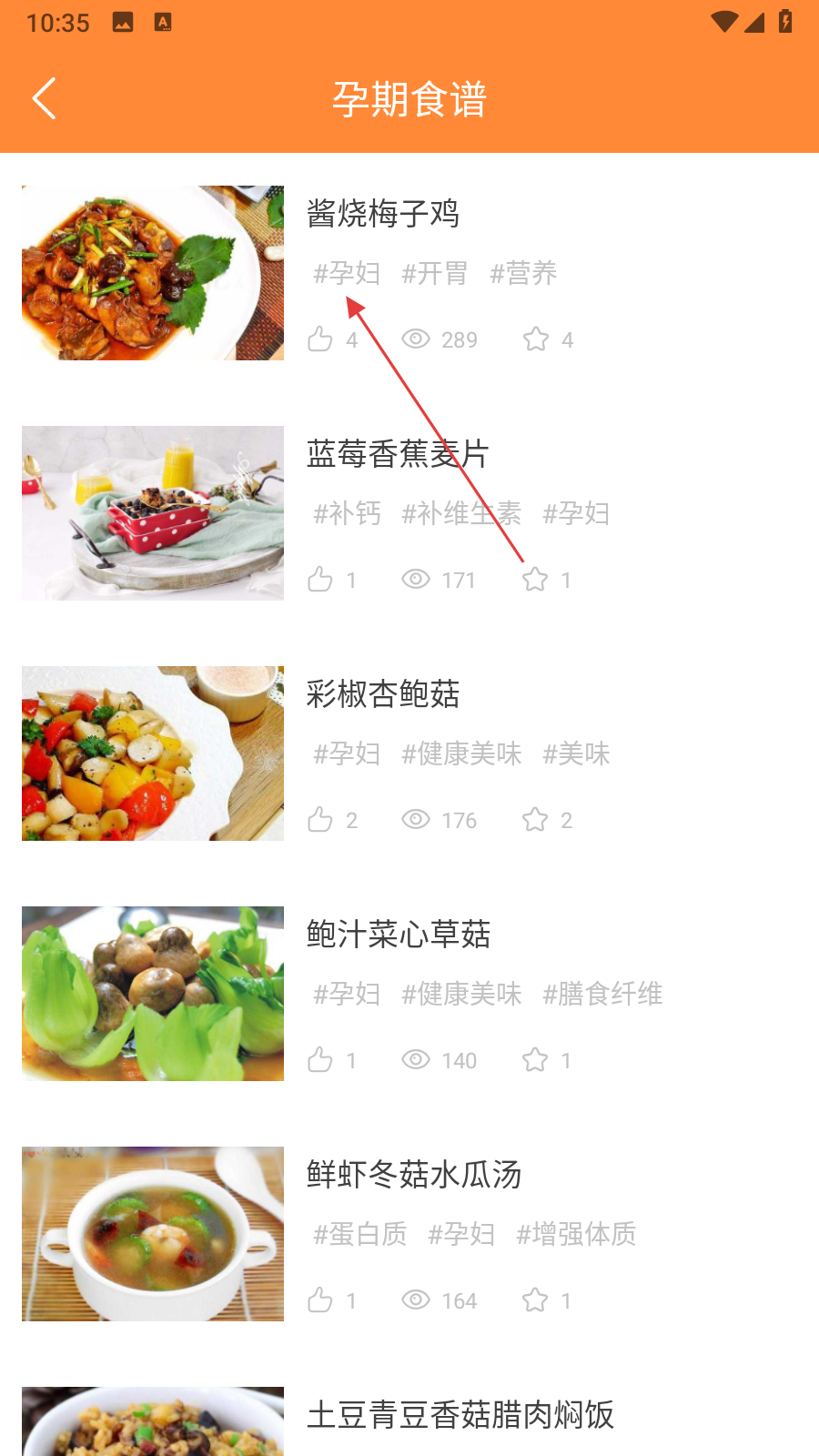The height and width of the screenshot is (1456, 819).
Task: Open 鲍汁菜心草菇 recipe details
Action: point(398,935)
